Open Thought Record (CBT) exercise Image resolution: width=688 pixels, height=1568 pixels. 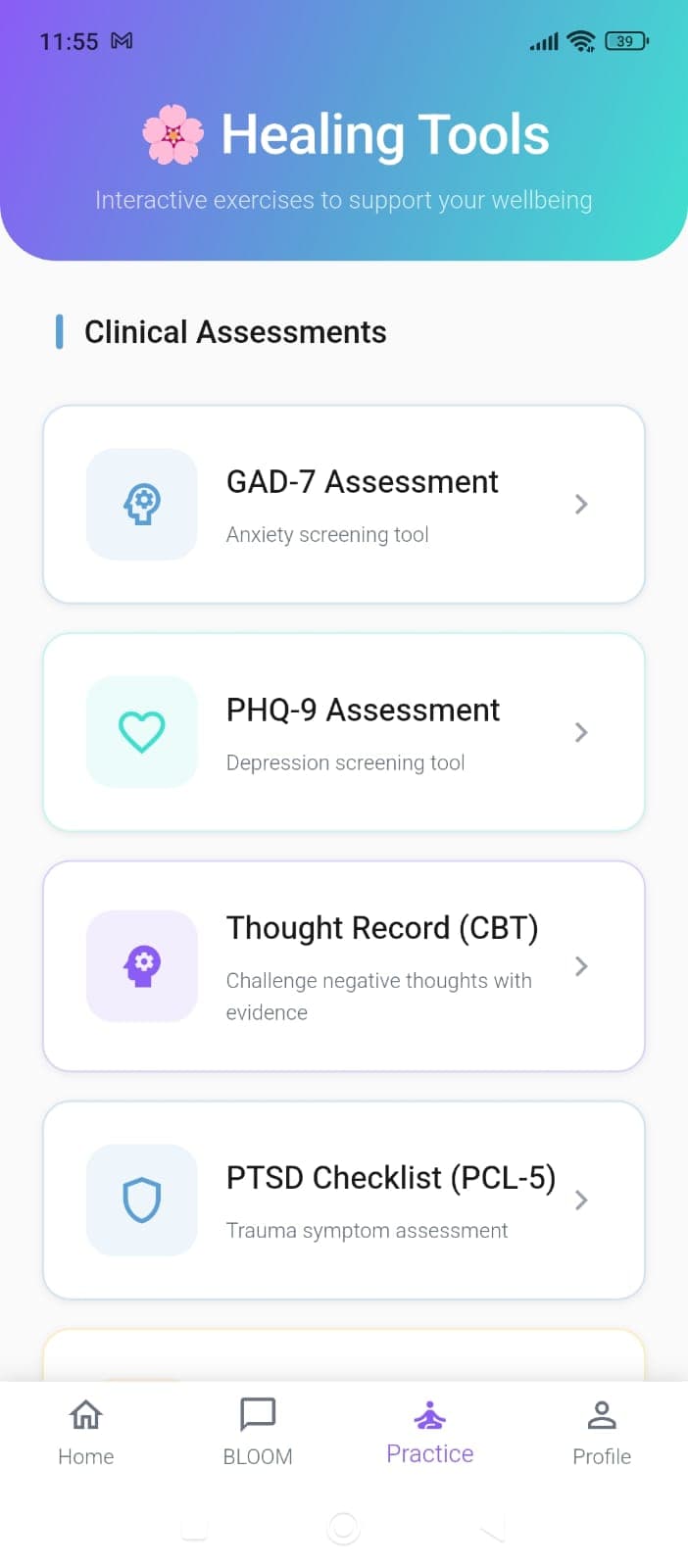pos(343,966)
